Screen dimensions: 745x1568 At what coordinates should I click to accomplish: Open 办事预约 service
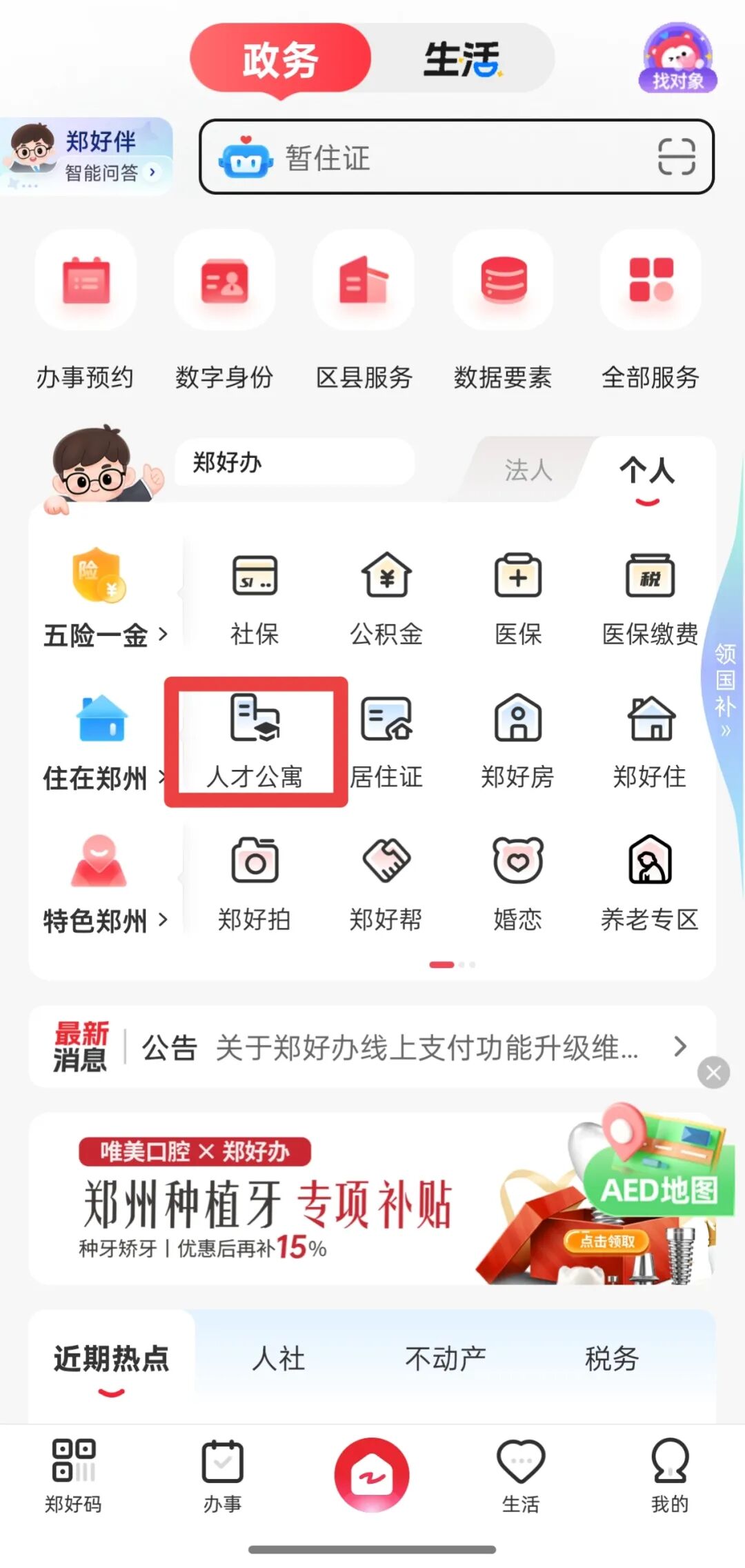(86, 310)
